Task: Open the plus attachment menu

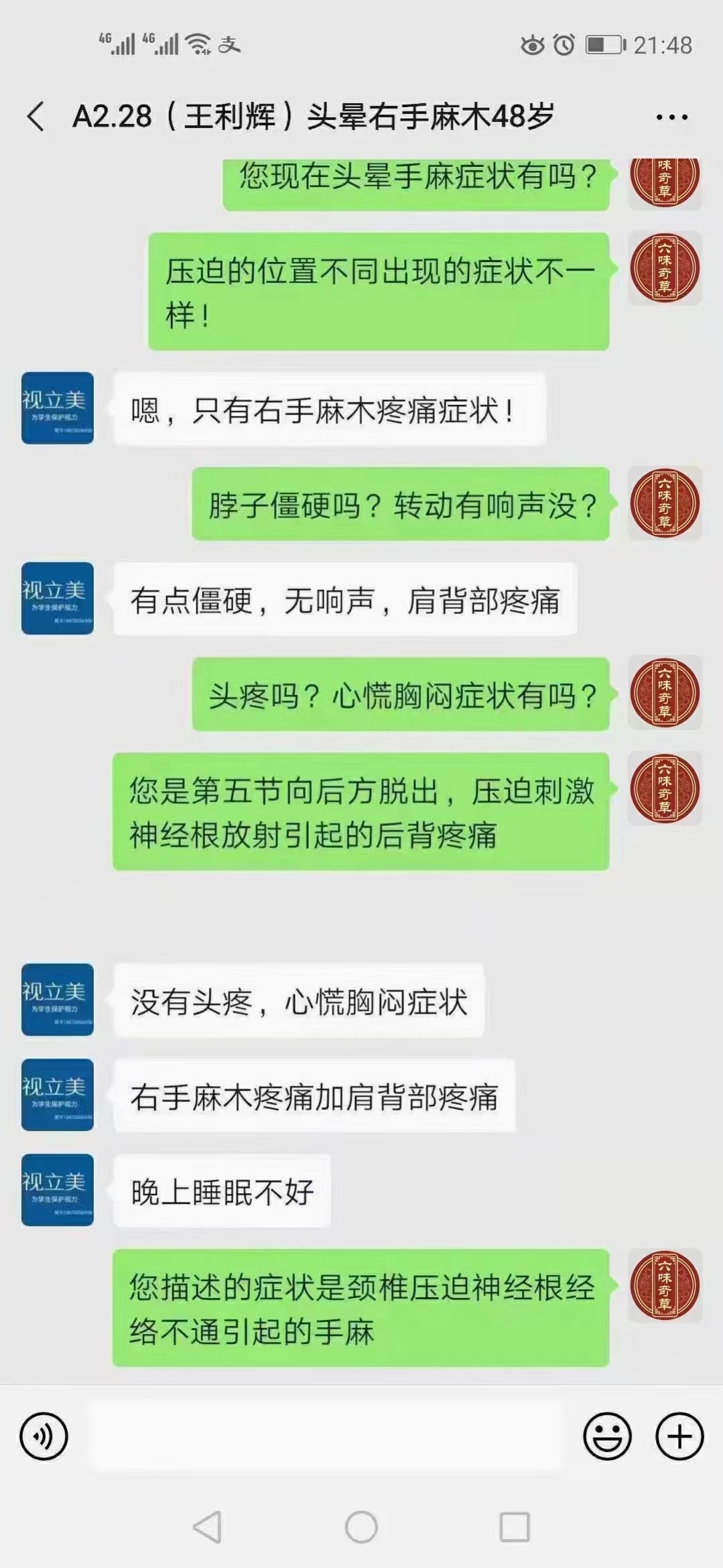Action: (x=679, y=1436)
